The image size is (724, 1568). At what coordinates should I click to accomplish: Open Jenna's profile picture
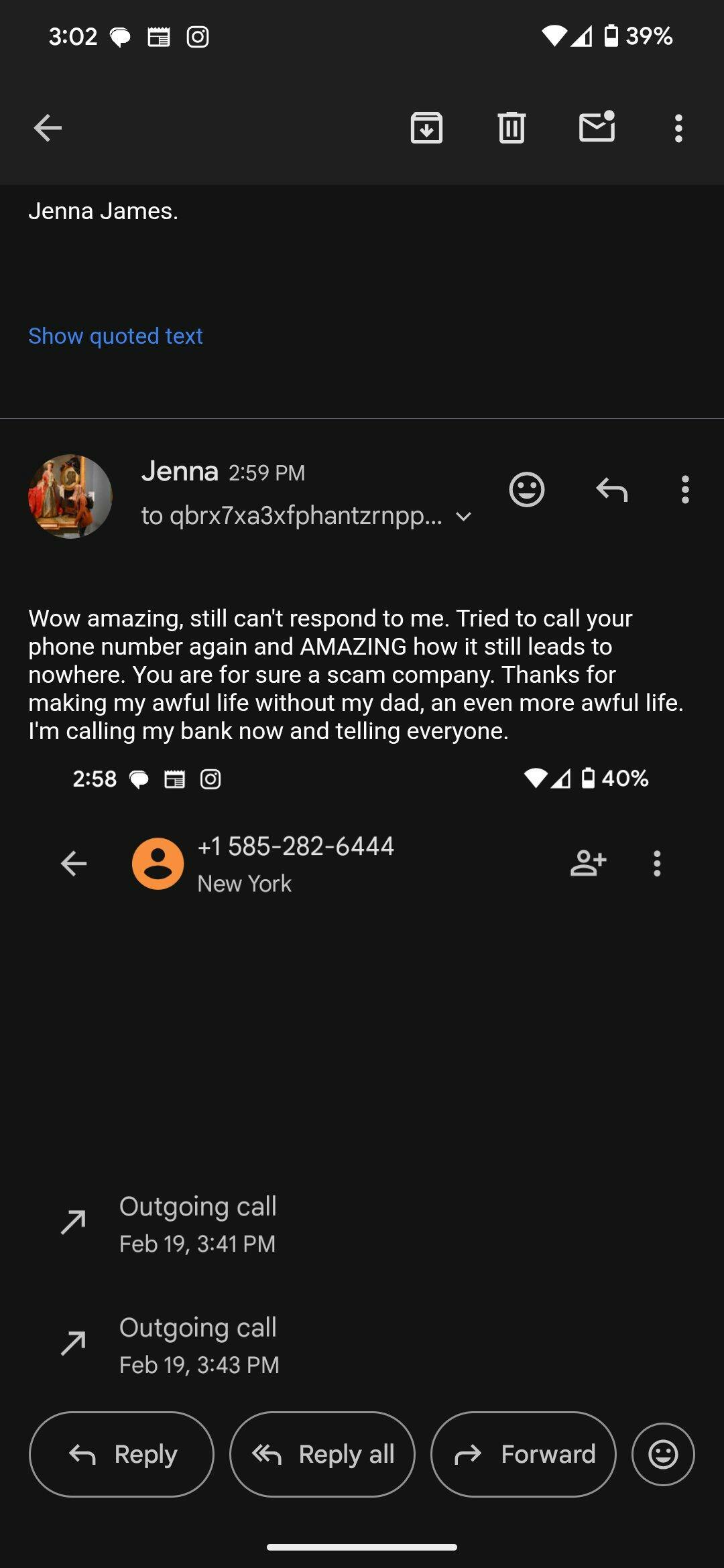[x=70, y=497]
